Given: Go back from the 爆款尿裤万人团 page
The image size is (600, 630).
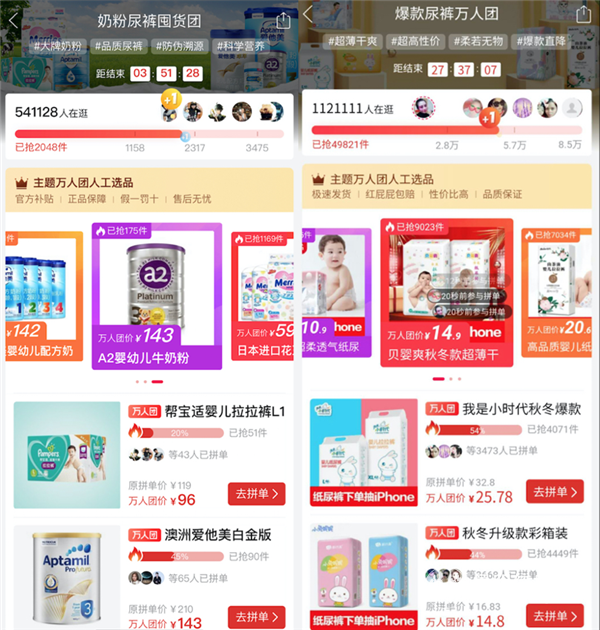Looking at the screenshot, I should tap(308, 14).
